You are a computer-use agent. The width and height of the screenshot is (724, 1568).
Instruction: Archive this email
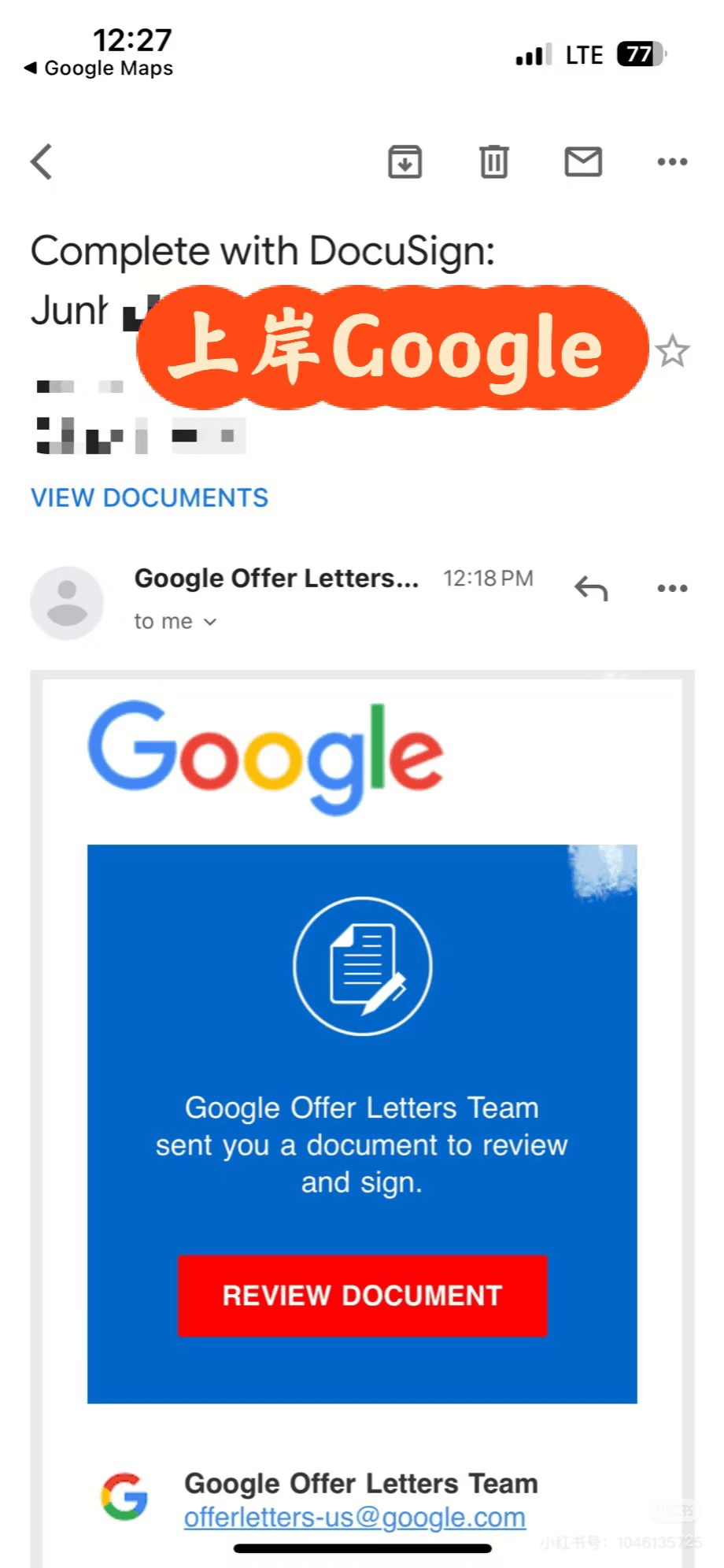point(404,162)
